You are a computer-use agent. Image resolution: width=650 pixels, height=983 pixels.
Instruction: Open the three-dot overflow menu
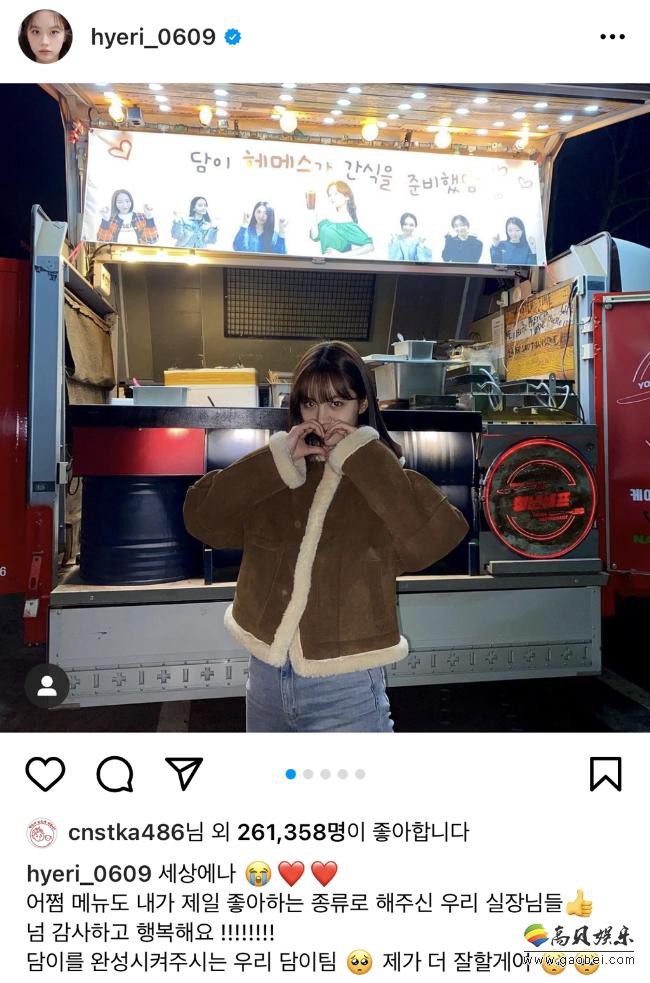tap(612, 37)
